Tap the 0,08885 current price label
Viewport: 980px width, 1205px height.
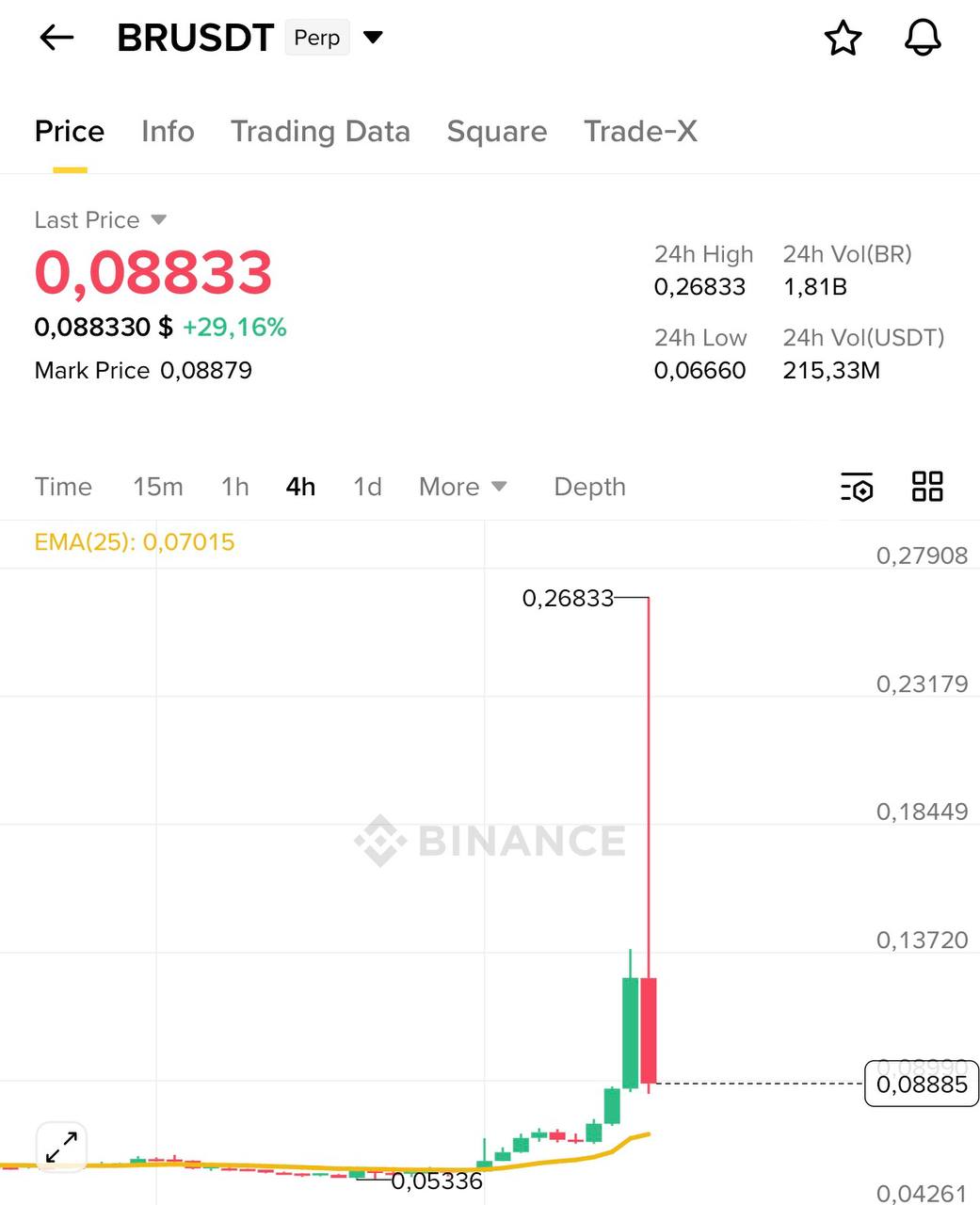920,1084
